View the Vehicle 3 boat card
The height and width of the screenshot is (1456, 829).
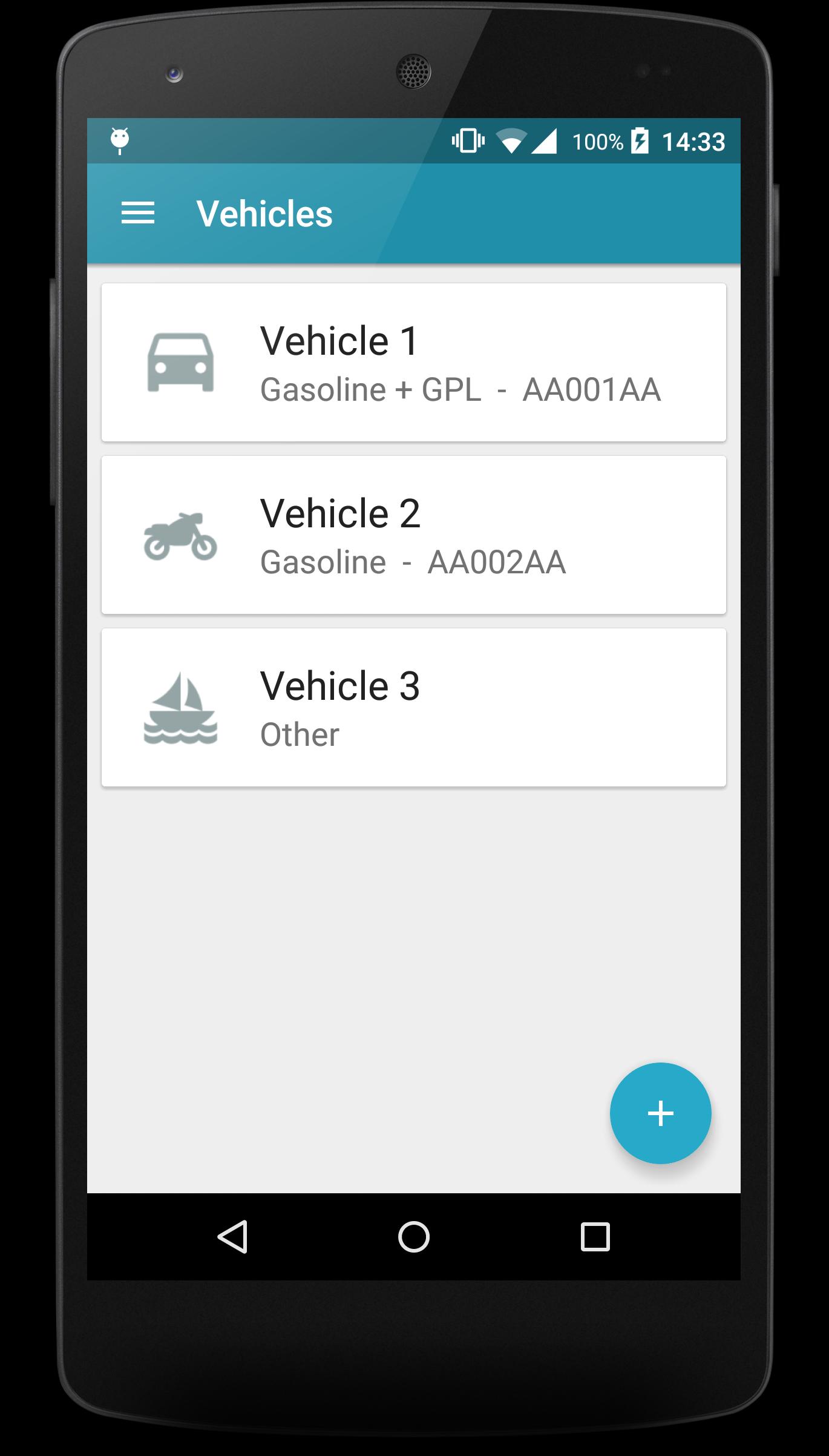413,708
